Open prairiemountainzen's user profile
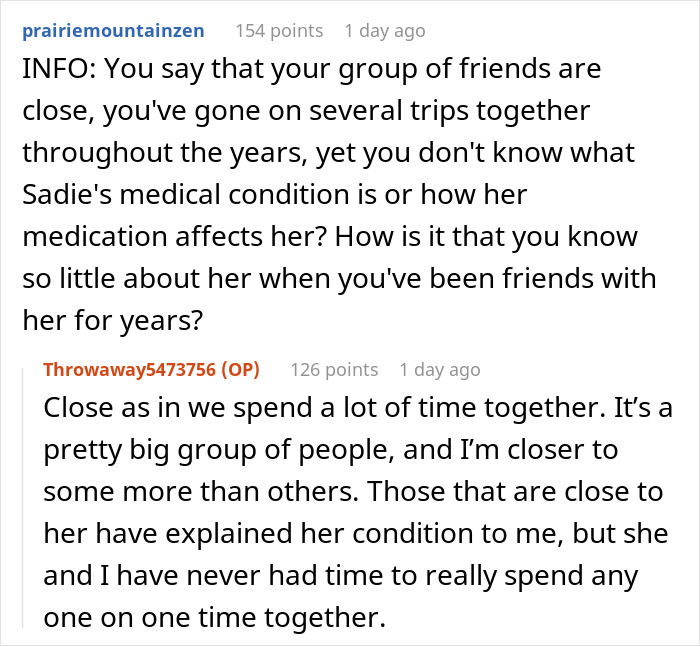700x646 pixels. [x=113, y=30]
